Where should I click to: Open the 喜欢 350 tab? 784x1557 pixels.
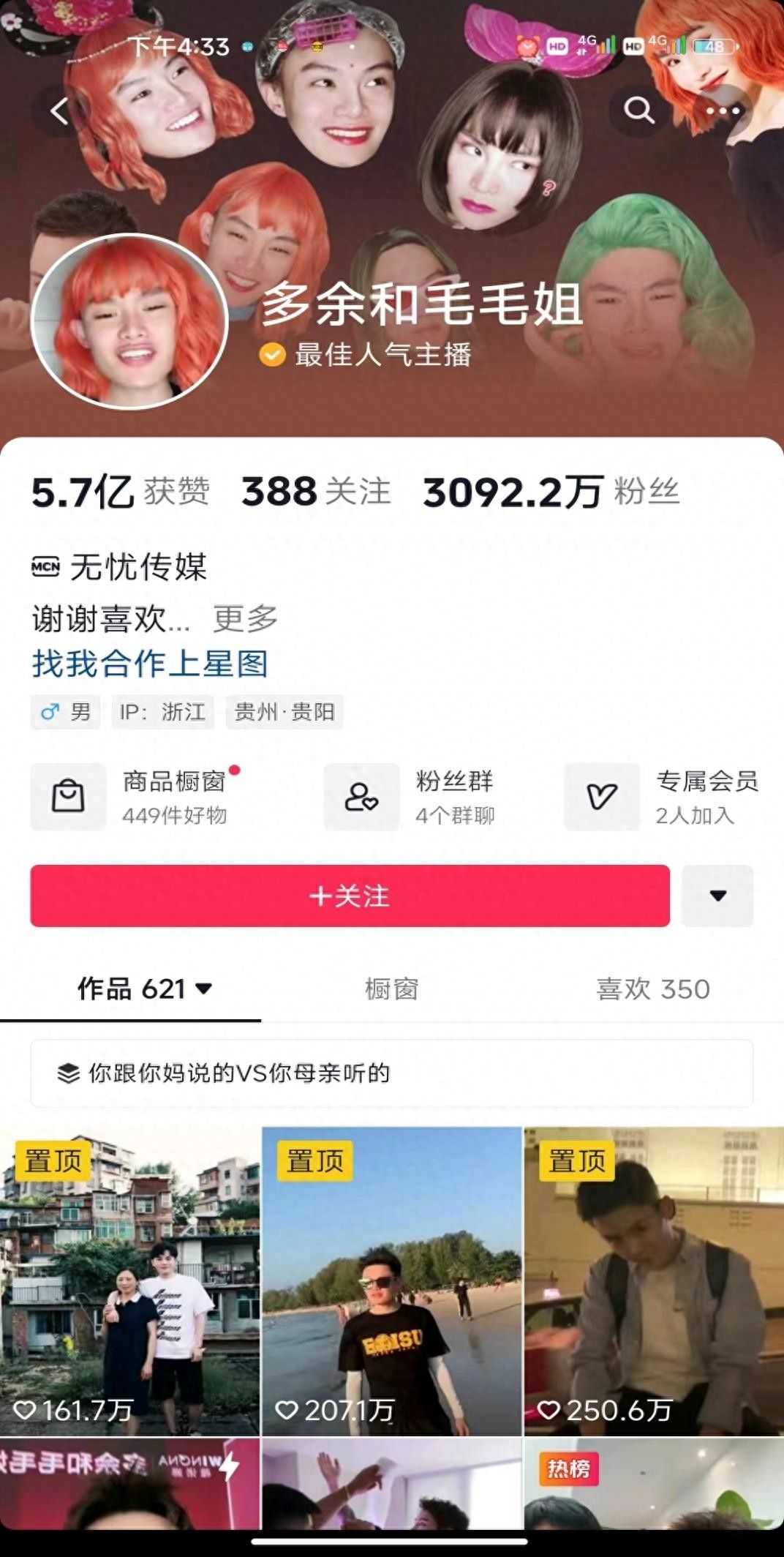649,988
